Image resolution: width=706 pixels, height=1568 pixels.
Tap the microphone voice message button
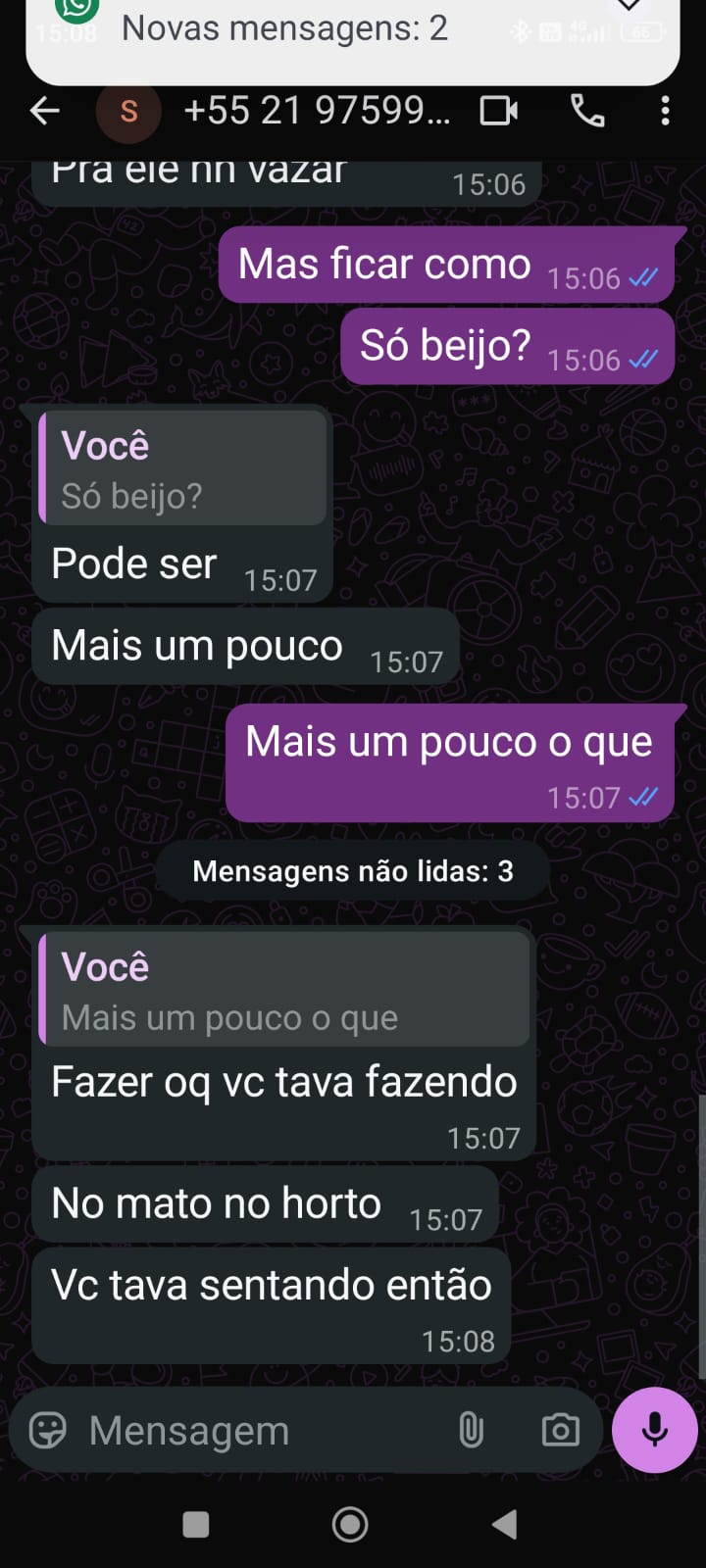pyautogui.click(x=654, y=1430)
